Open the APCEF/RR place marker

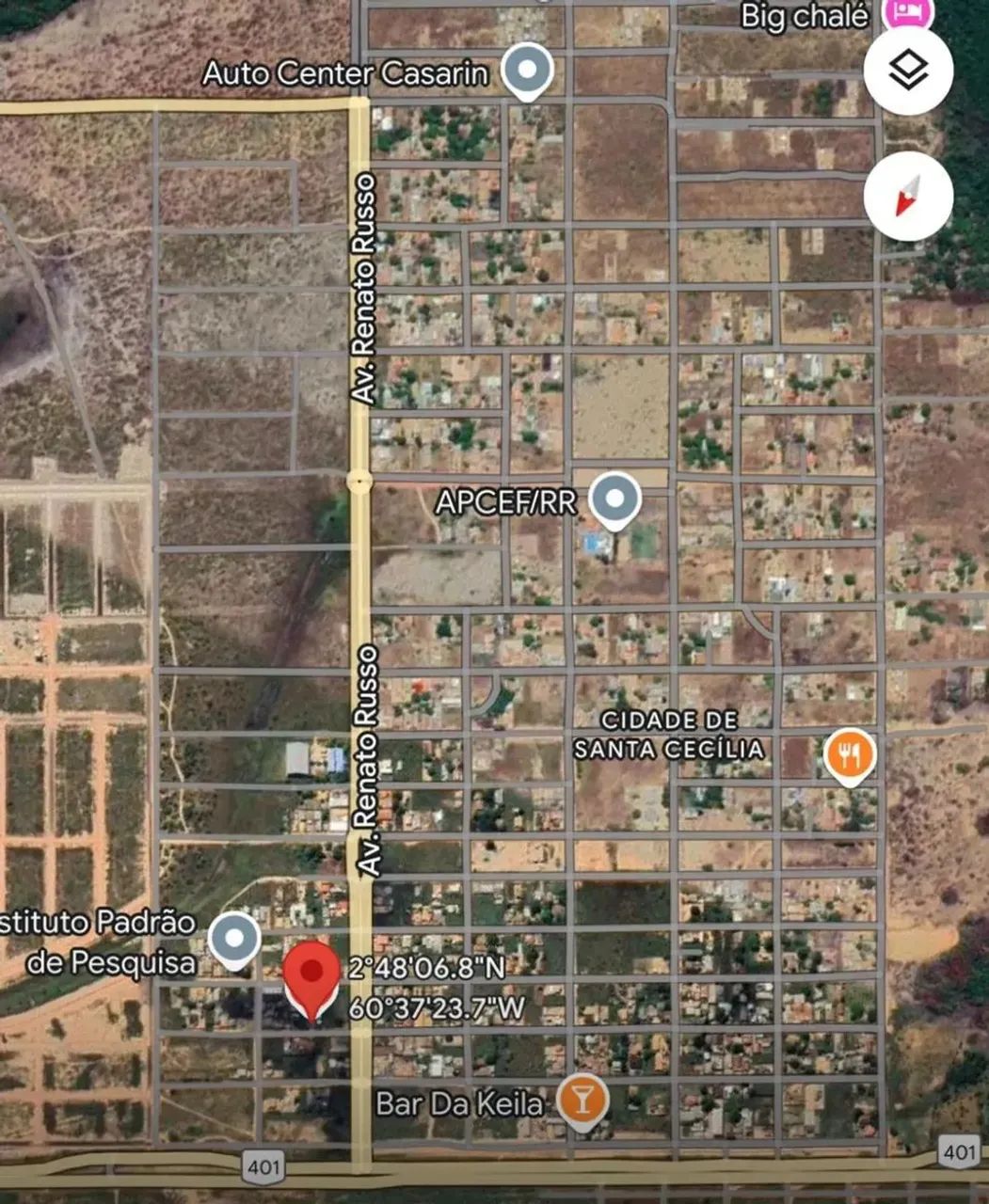(x=614, y=499)
